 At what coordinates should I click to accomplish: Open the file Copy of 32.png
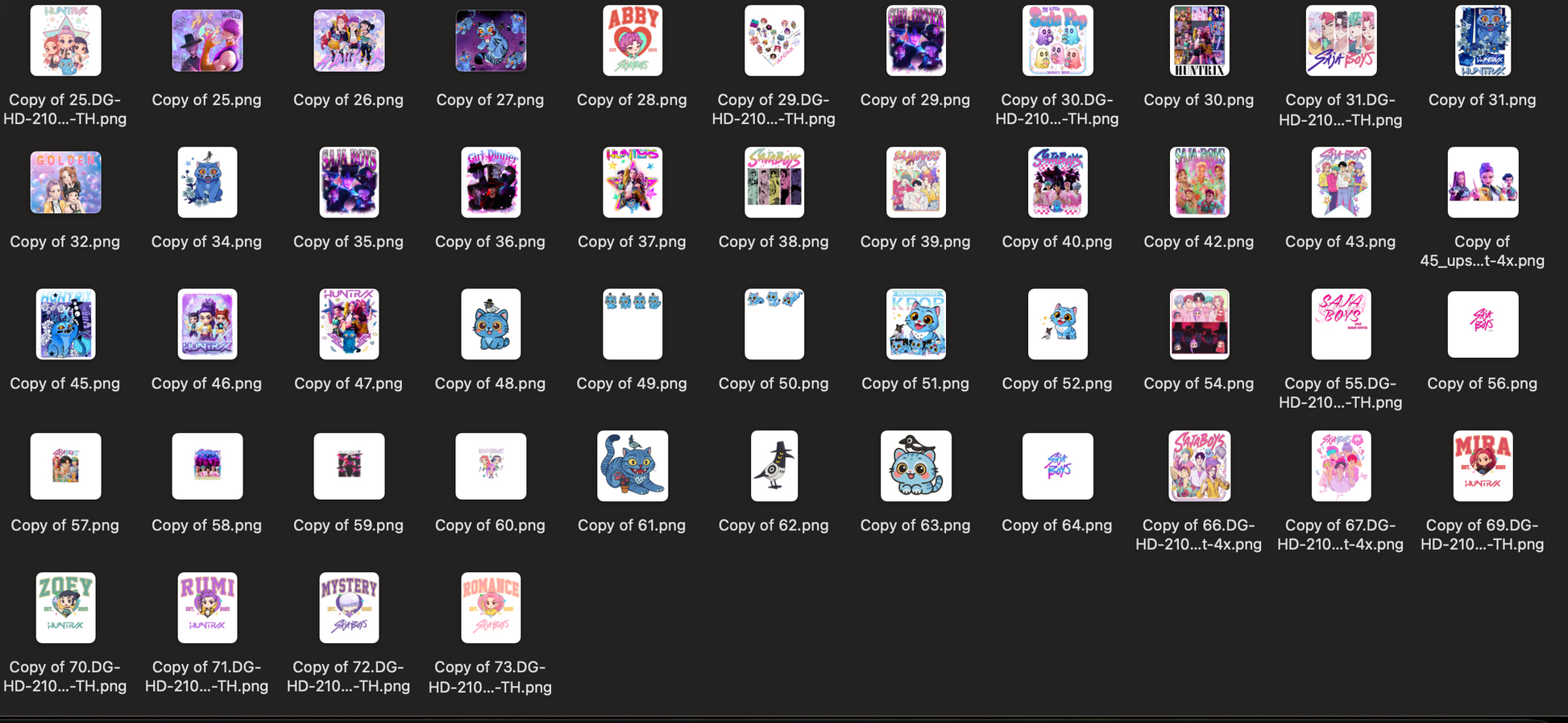[65, 182]
